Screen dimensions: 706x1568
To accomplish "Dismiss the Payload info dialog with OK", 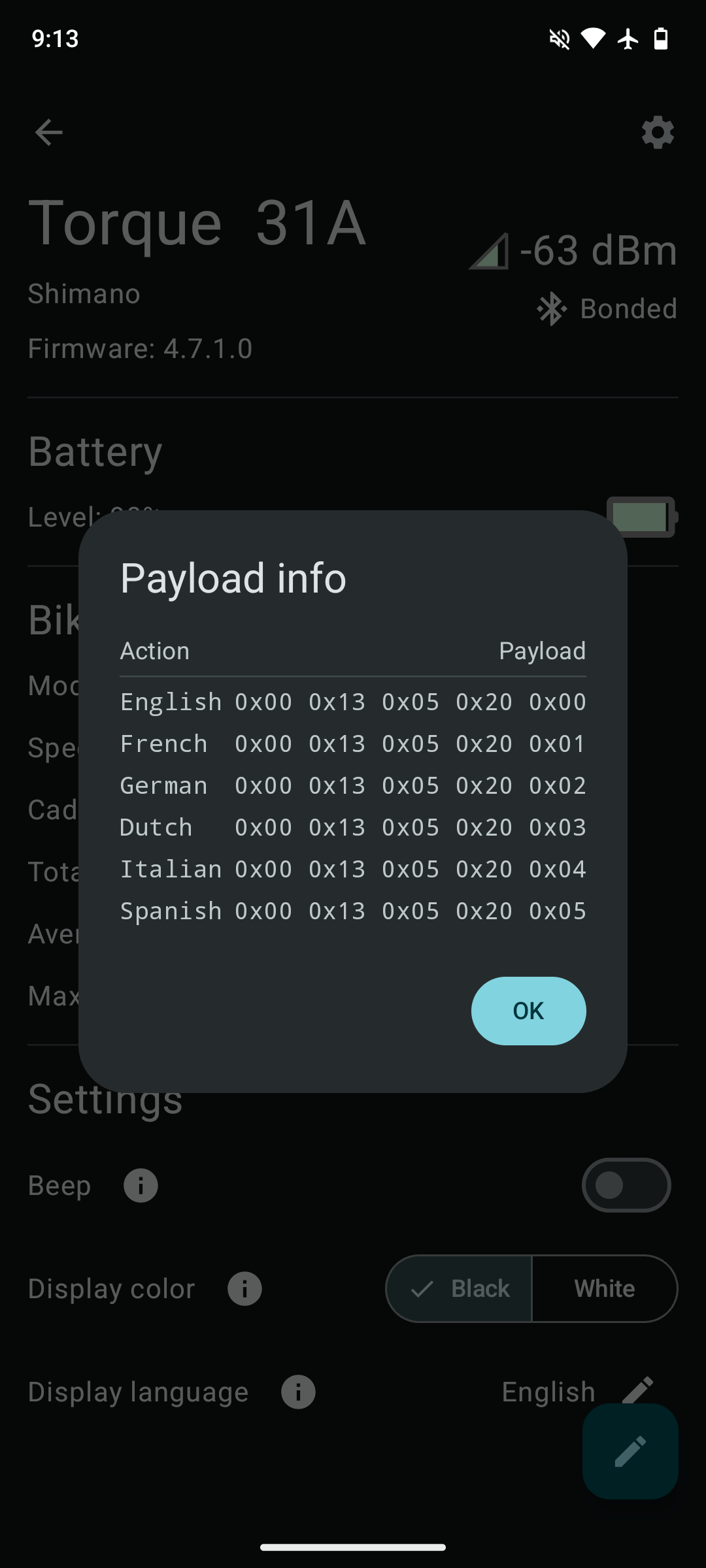I will (528, 1011).
